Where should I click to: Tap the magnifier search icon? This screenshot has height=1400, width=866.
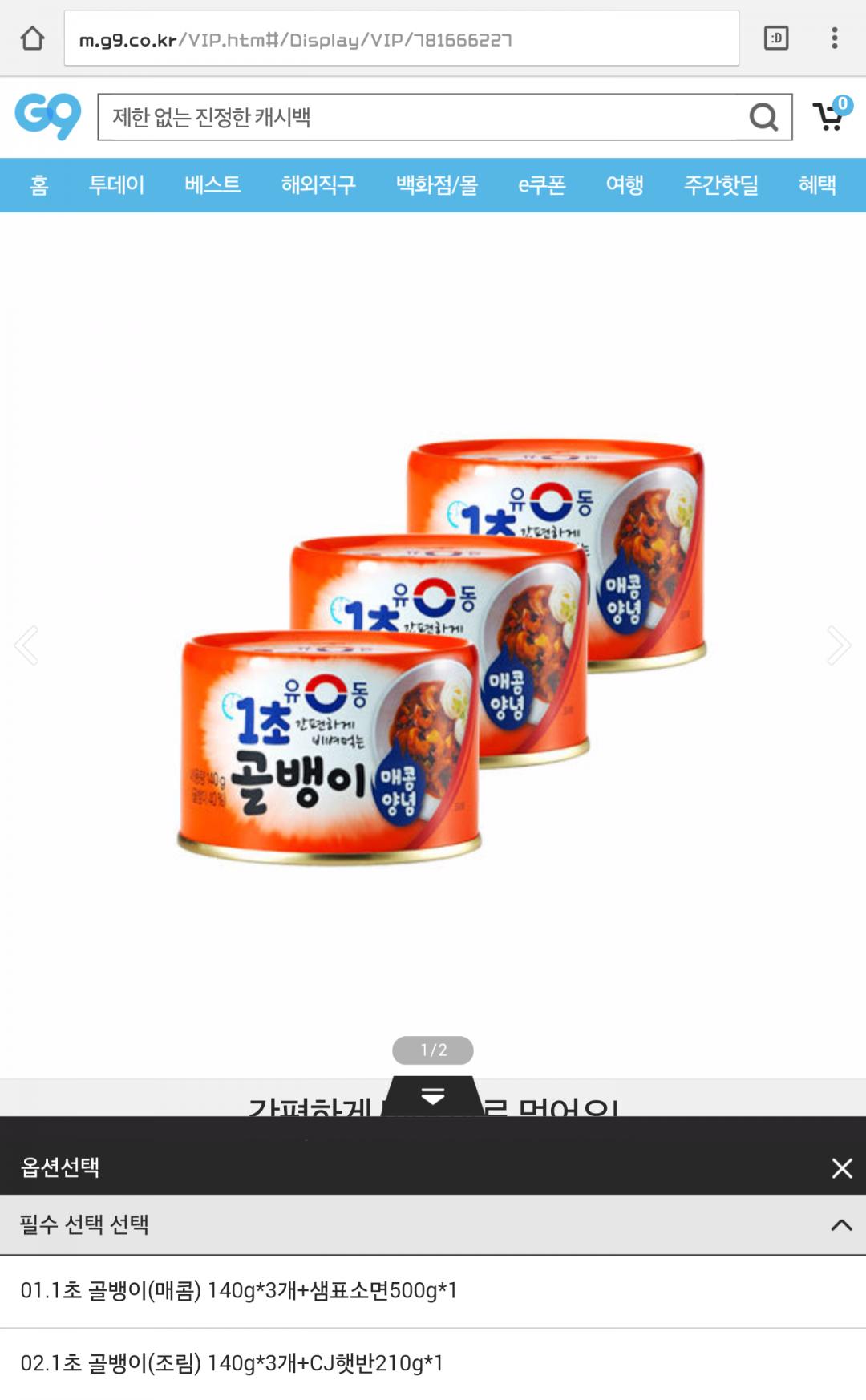pyautogui.click(x=763, y=117)
